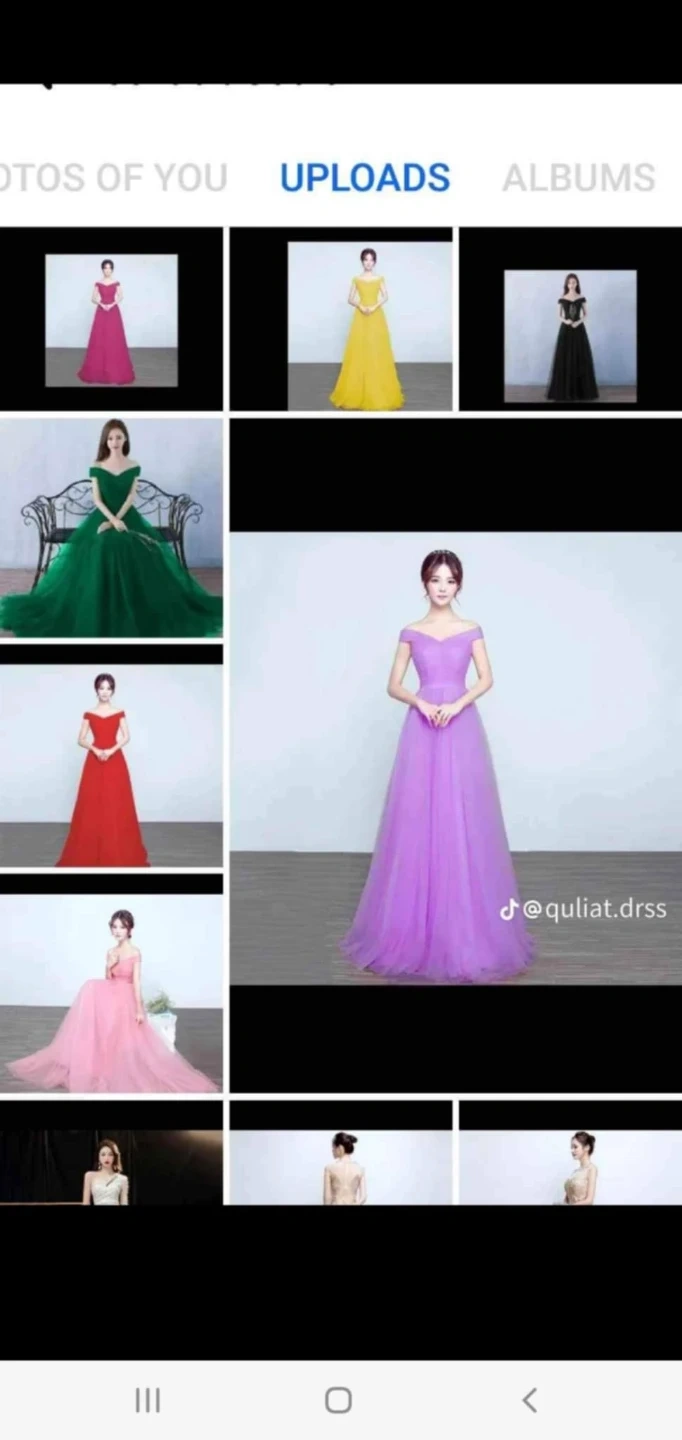
Task: Tap the system home button
Action: [339, 1400]
